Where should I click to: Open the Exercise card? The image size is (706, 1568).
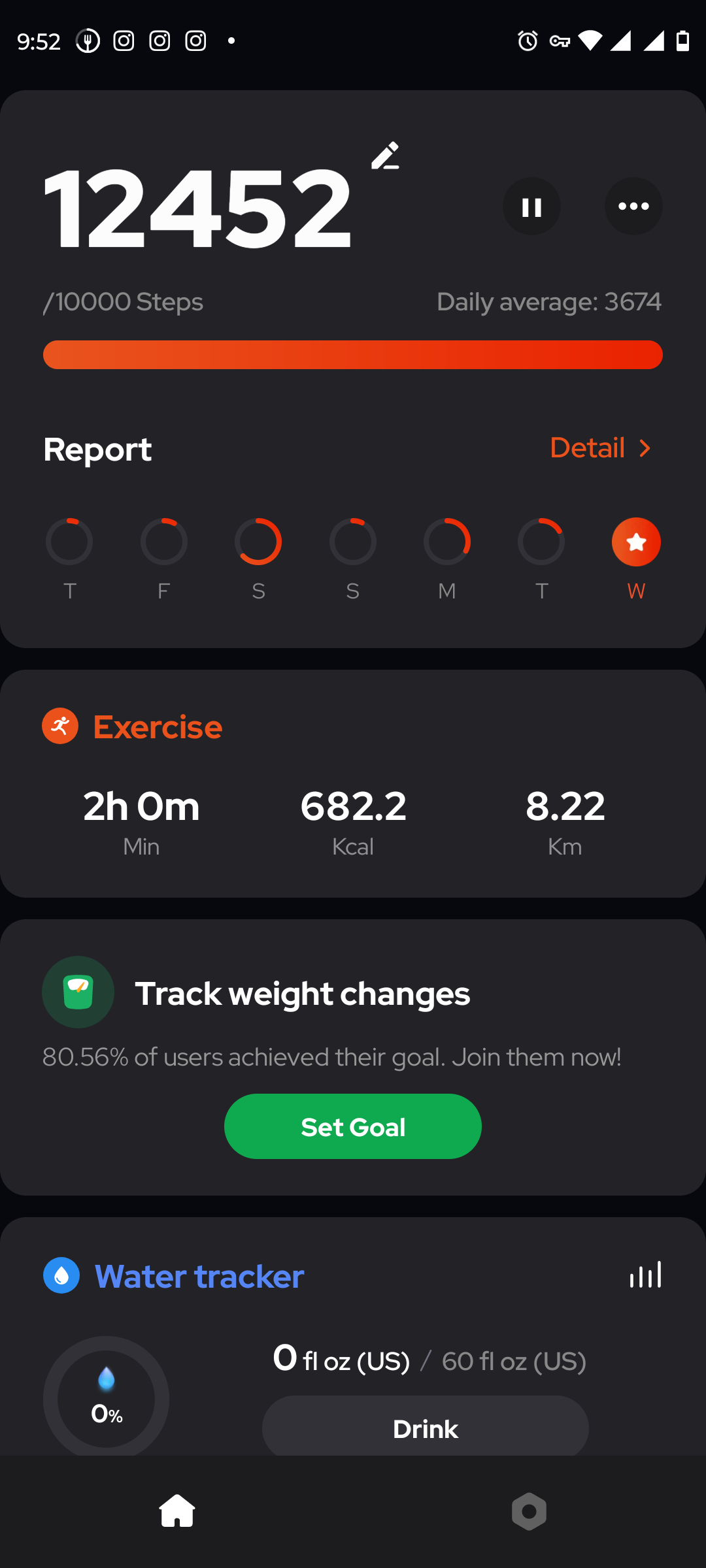coord(353,783)
